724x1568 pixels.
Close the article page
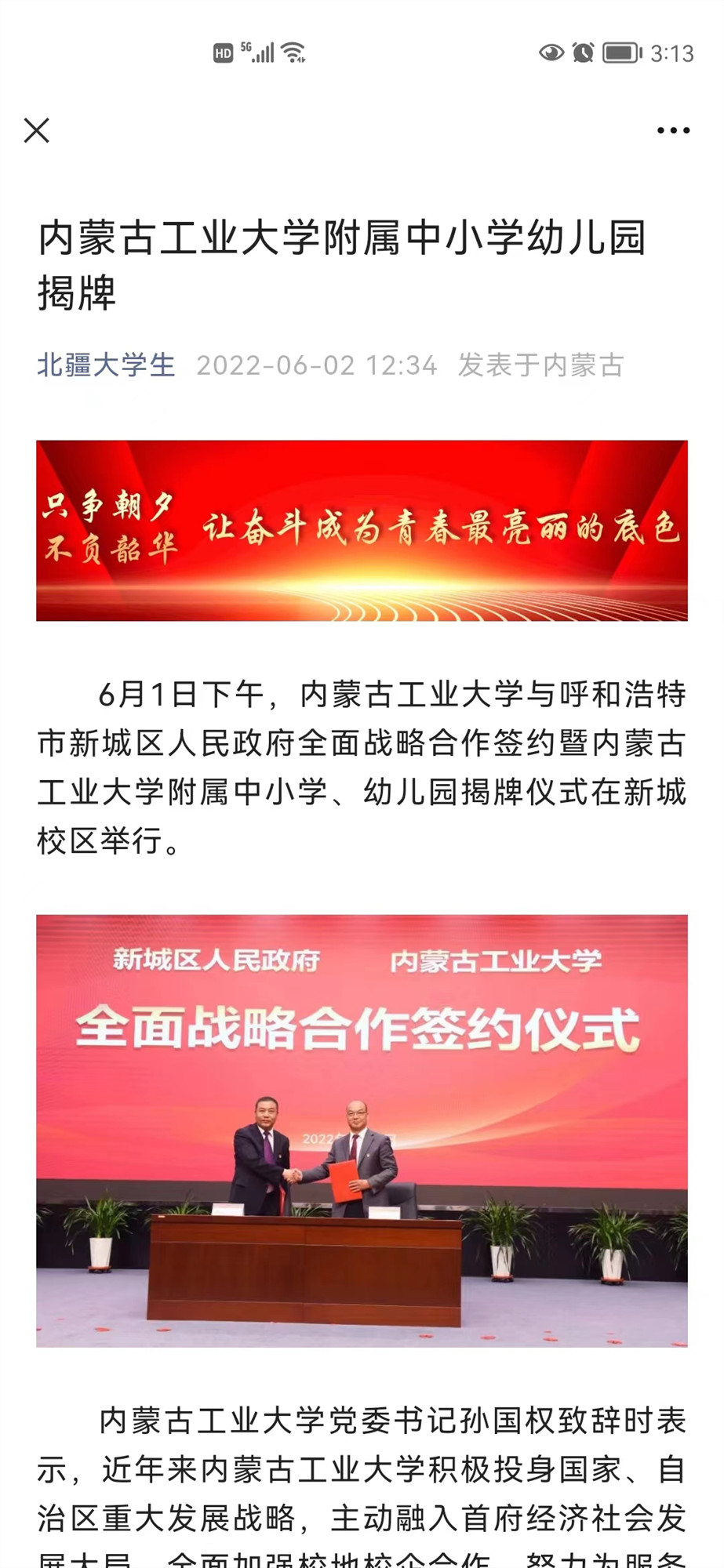coord(37,130)
